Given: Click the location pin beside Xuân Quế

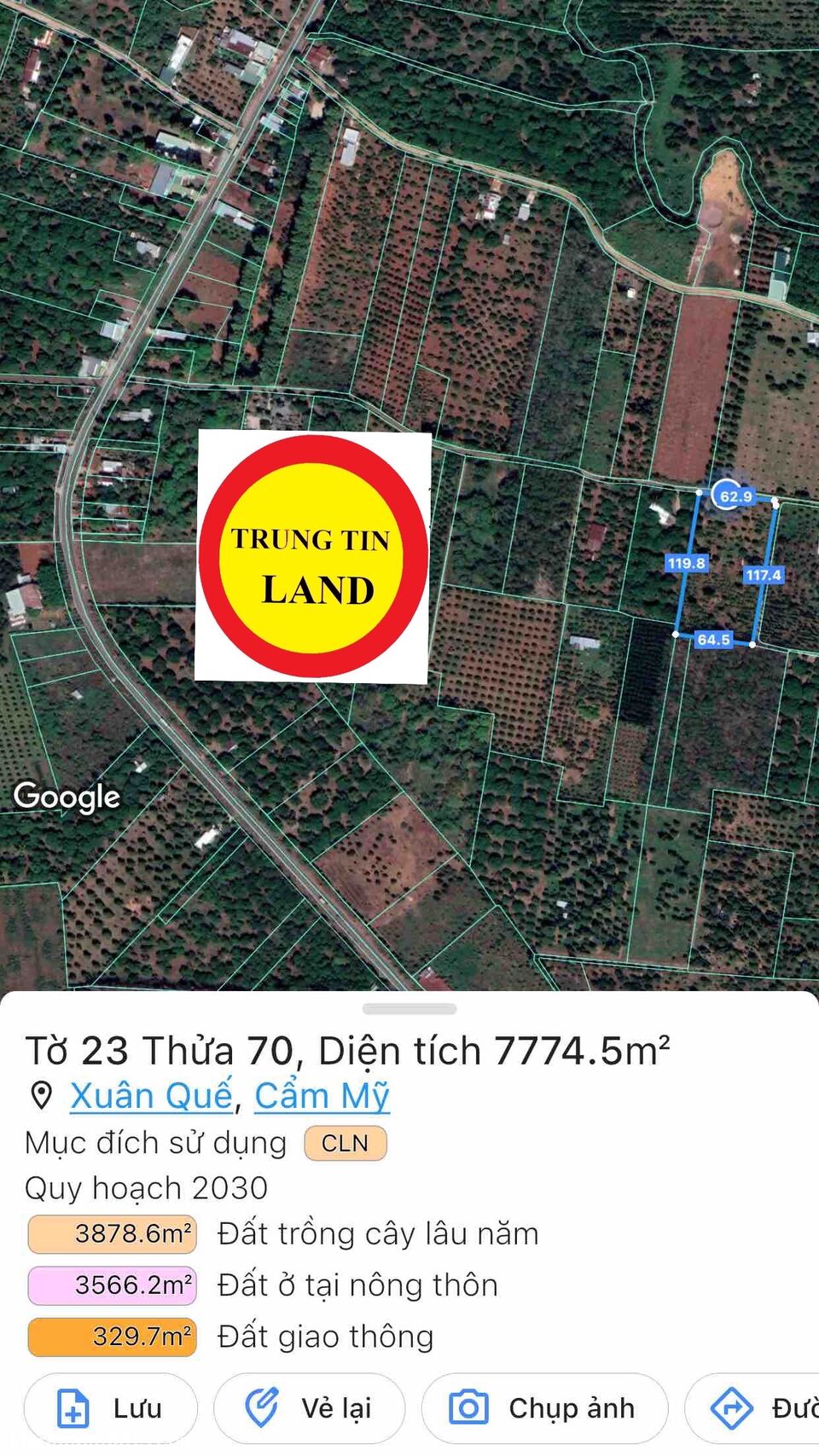Looking at the screenshot, I should point(41,1096).
